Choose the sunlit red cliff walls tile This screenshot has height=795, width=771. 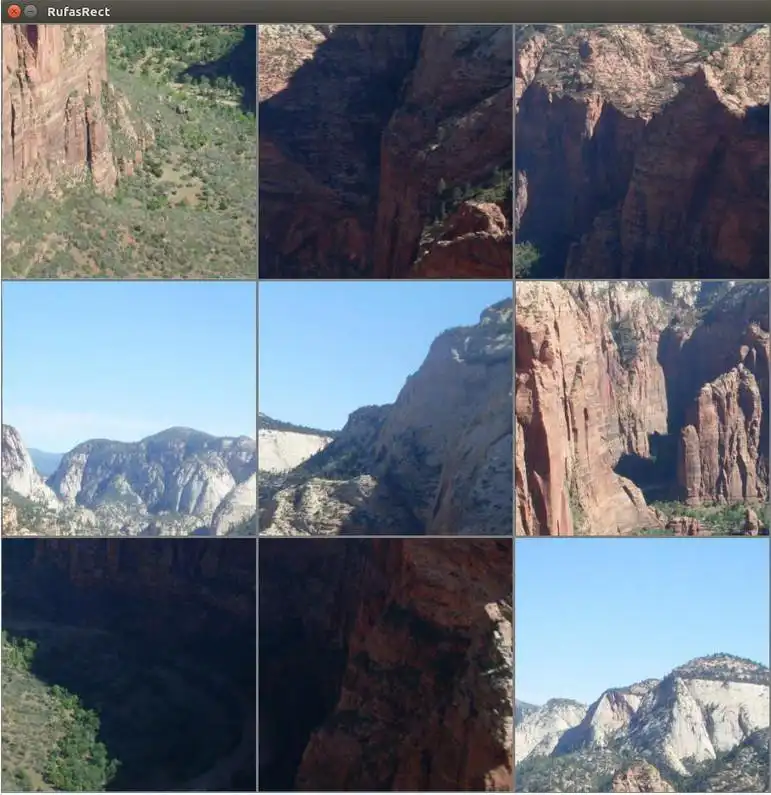click(642, 408)
